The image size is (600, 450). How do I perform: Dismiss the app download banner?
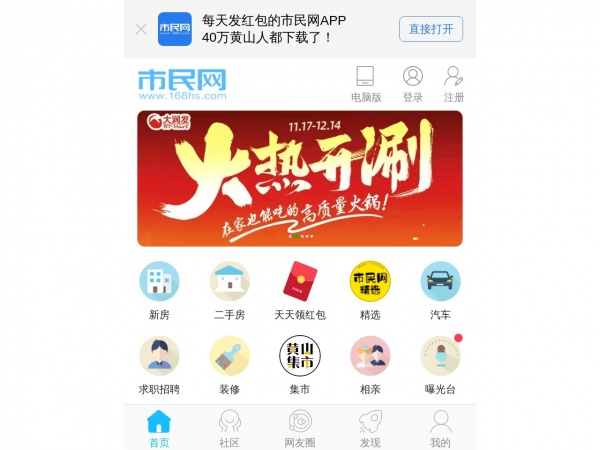[x=141, y=29]
